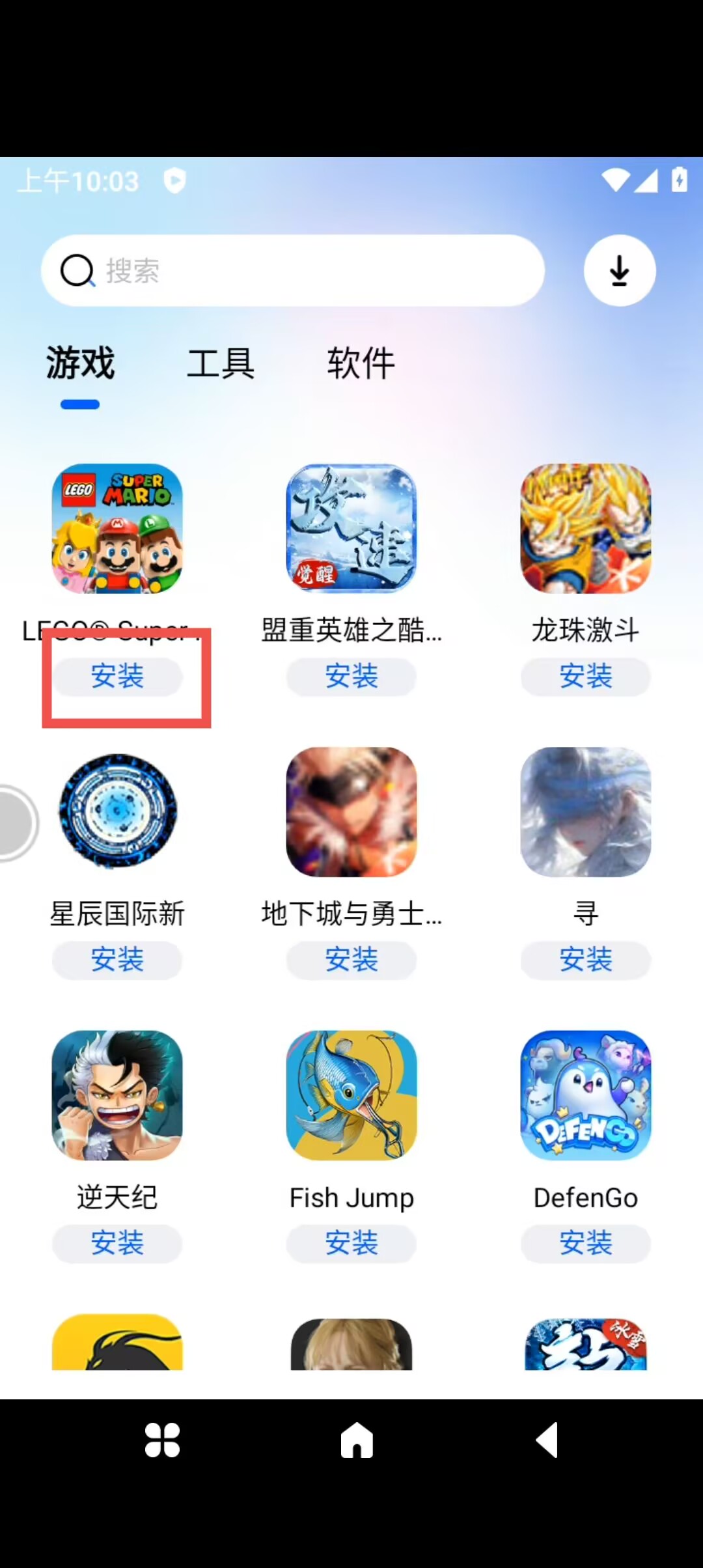Install 逆天纪 game
Image resolution: width=703 pixels, height=1568 pixels.
117,1243
